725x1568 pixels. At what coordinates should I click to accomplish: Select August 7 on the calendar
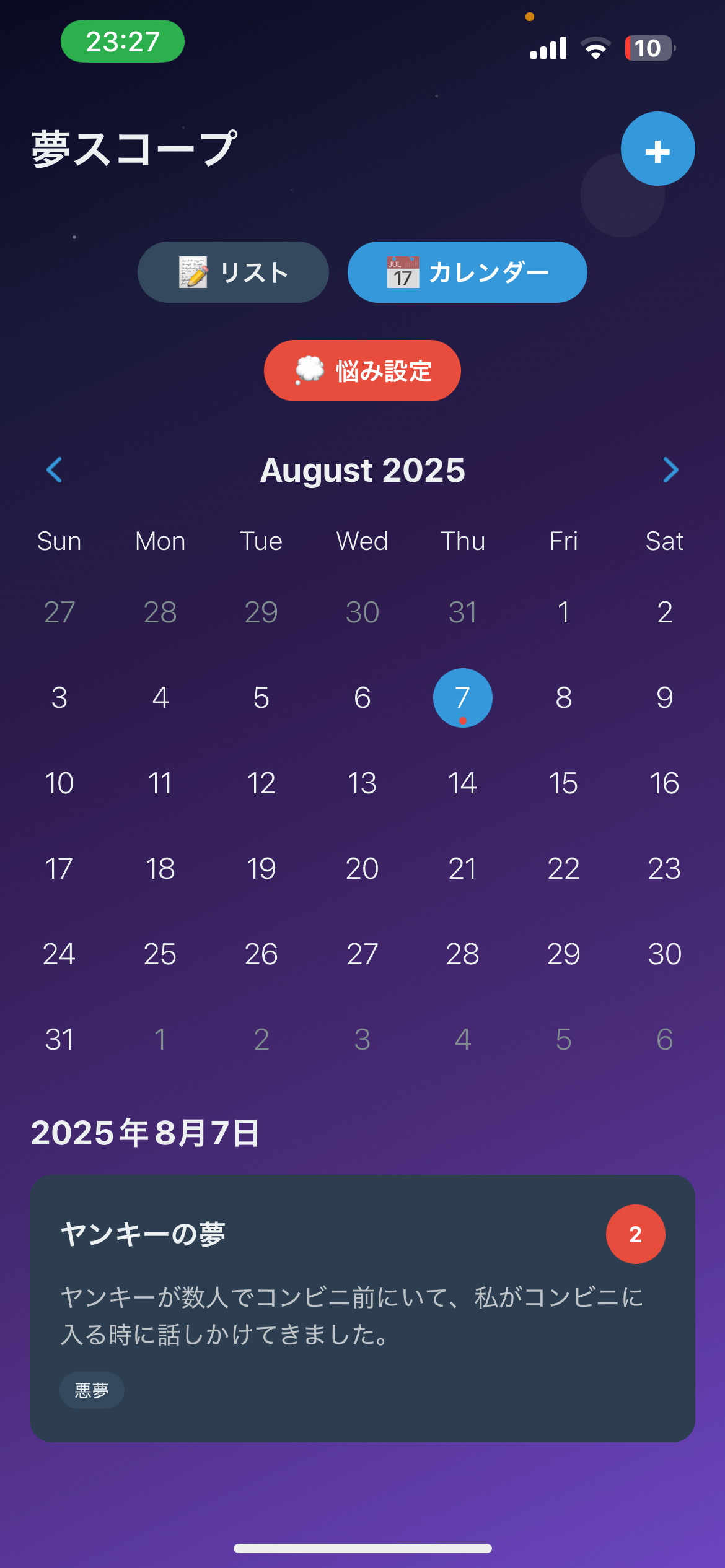[462, 698]
